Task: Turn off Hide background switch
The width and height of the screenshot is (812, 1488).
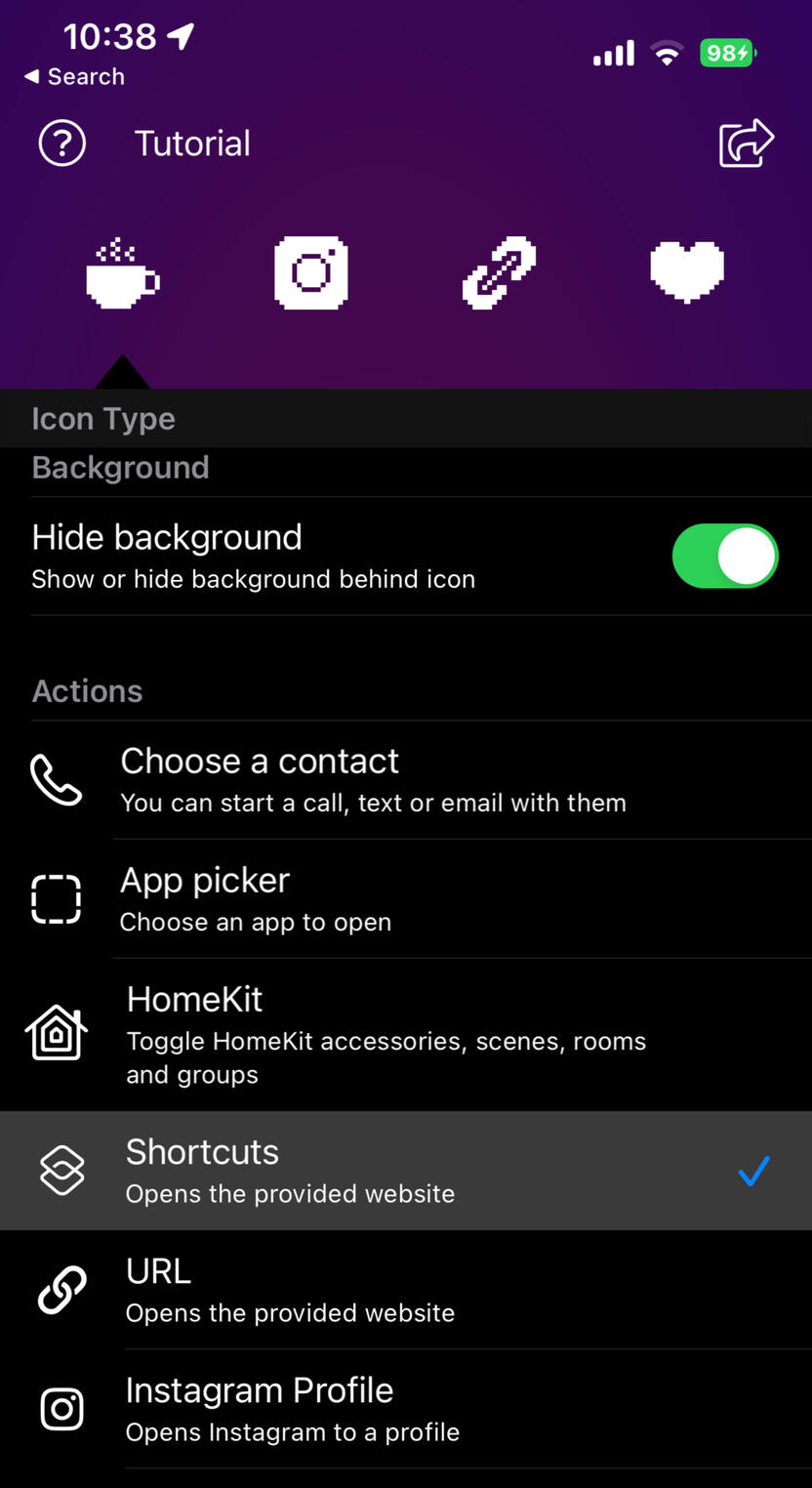Action: 724,557
